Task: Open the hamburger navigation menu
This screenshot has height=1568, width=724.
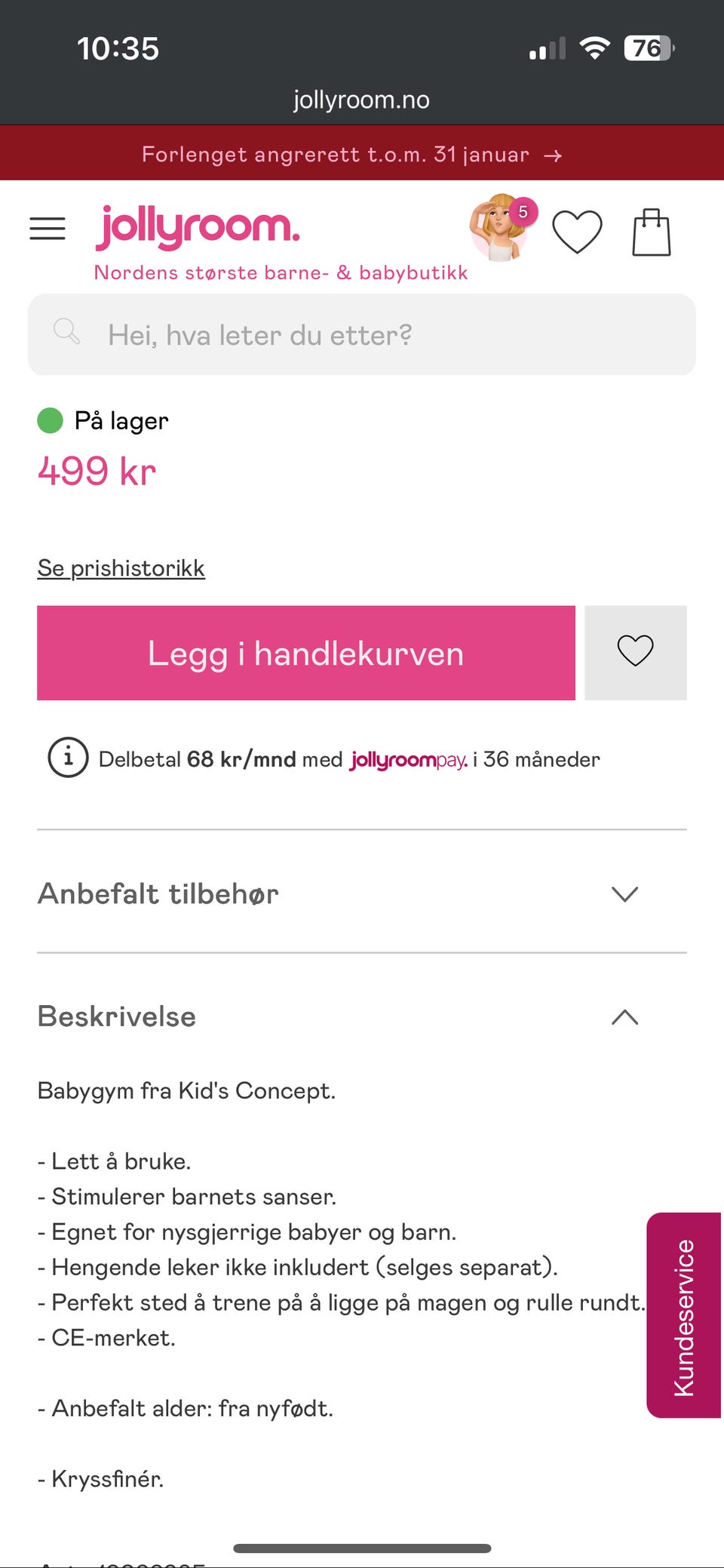Action: pos(48,228)
